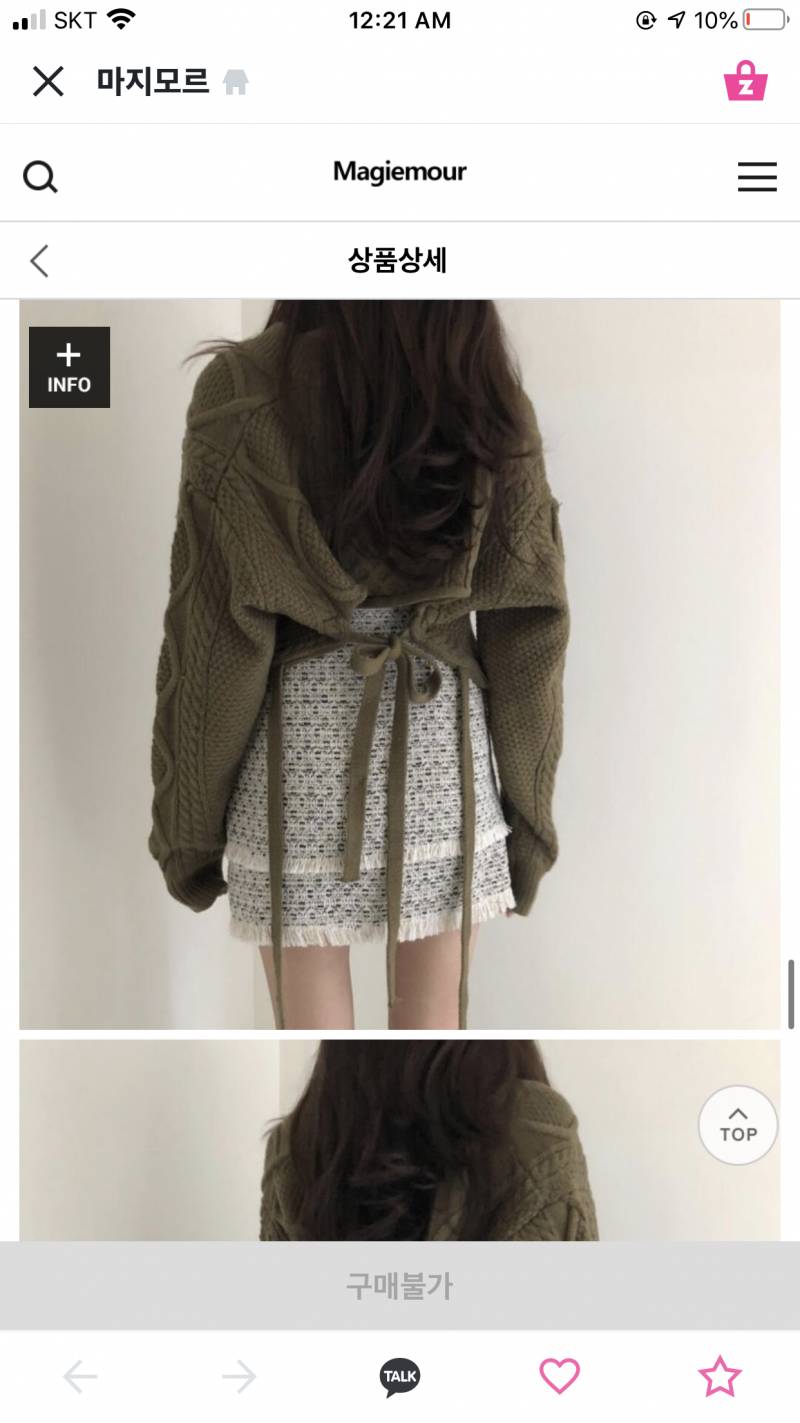The image size is (800, 1423).
Task: Open the pink shopping bag cart
Action: (745, 81)
